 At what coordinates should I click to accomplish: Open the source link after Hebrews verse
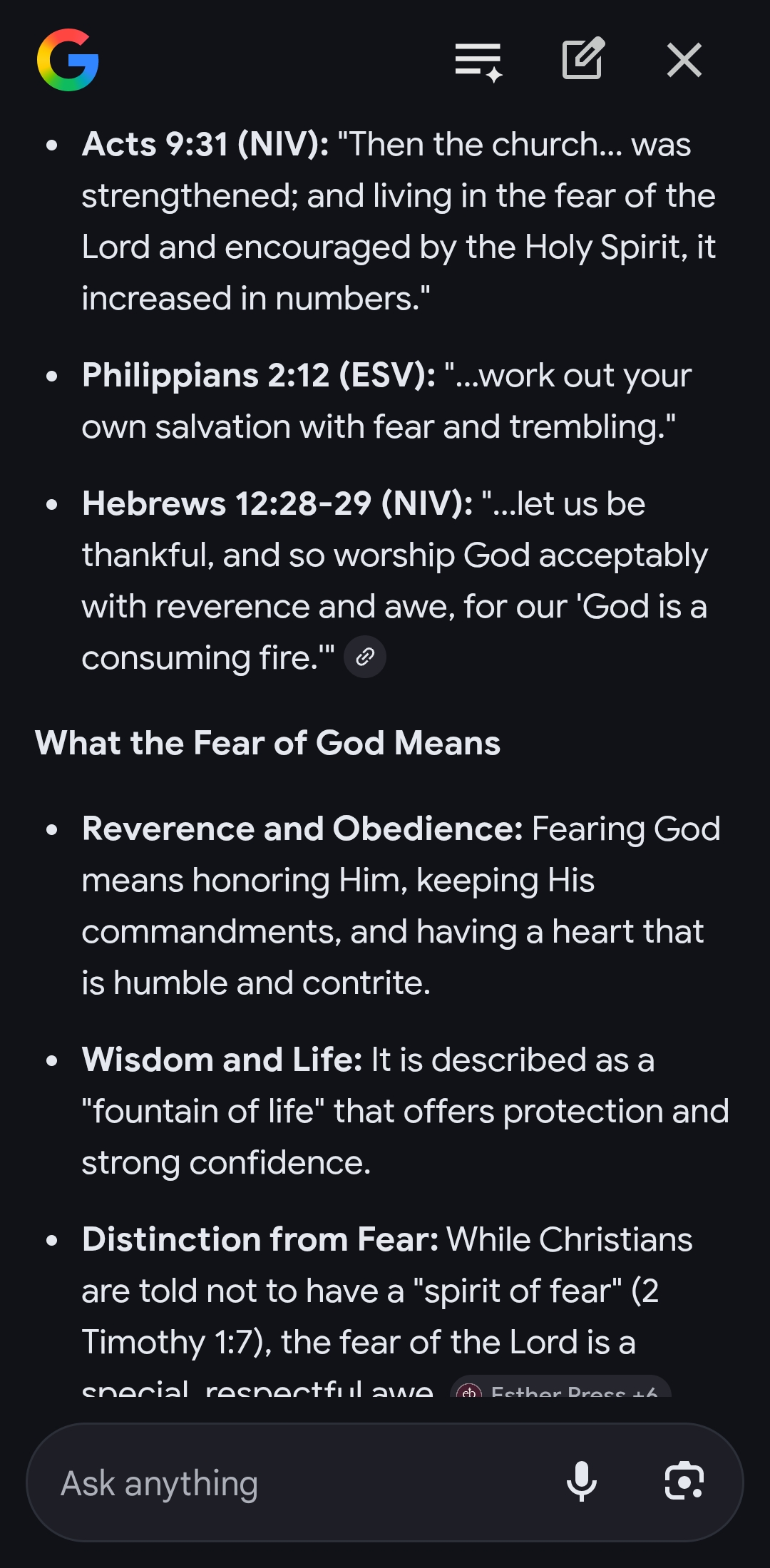(365, 657)
